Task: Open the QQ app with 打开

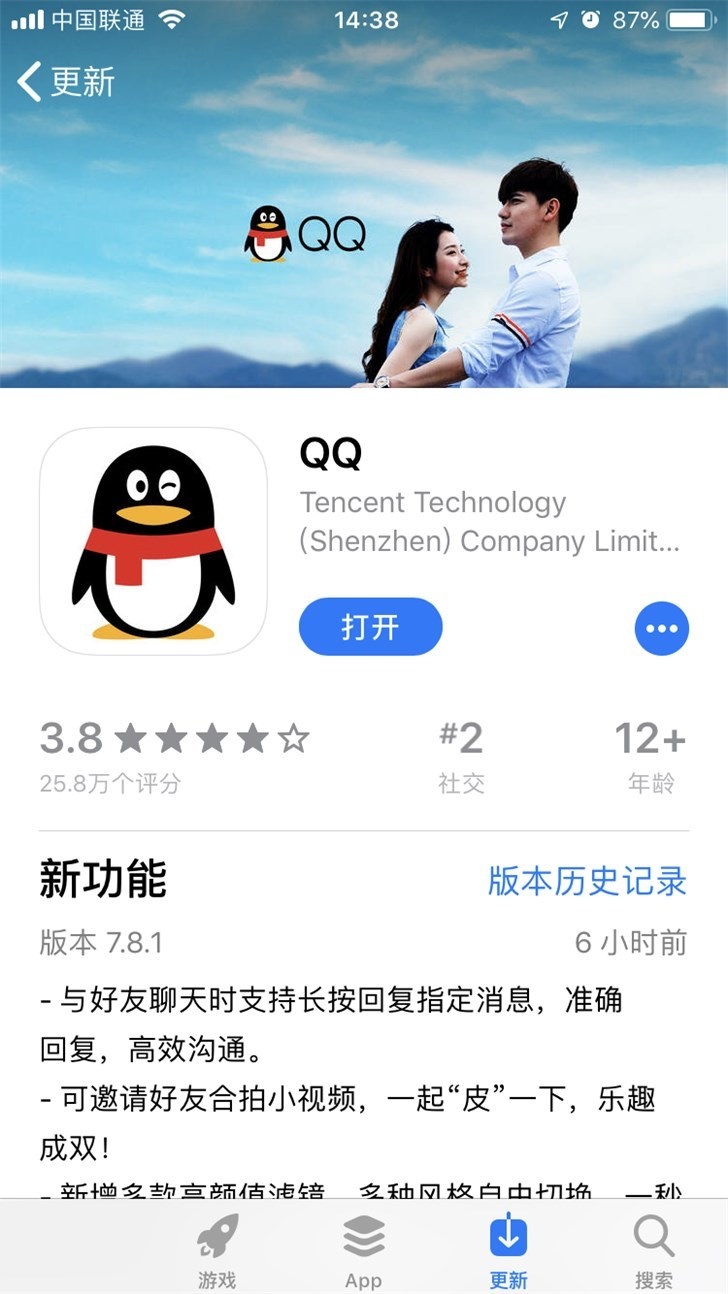Action: 370,627
